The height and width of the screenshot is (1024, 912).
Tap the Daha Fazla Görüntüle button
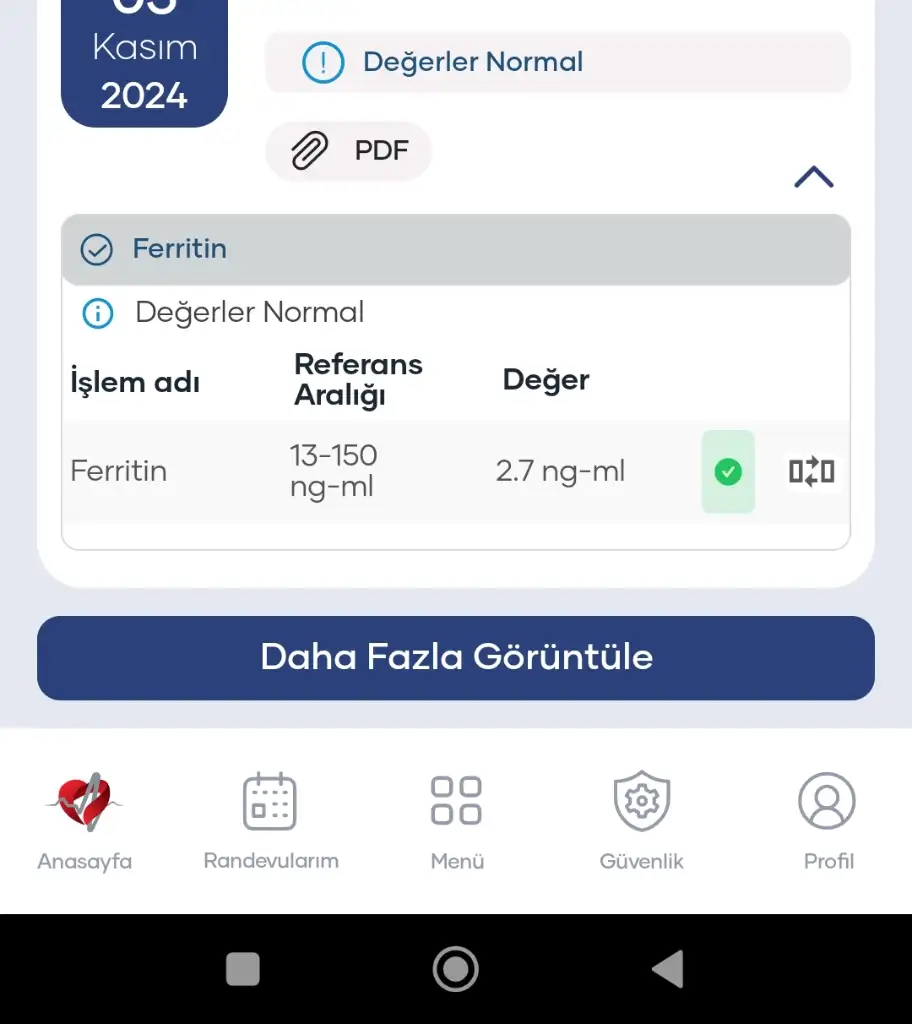pyautogui.click(x=456, y=657)
